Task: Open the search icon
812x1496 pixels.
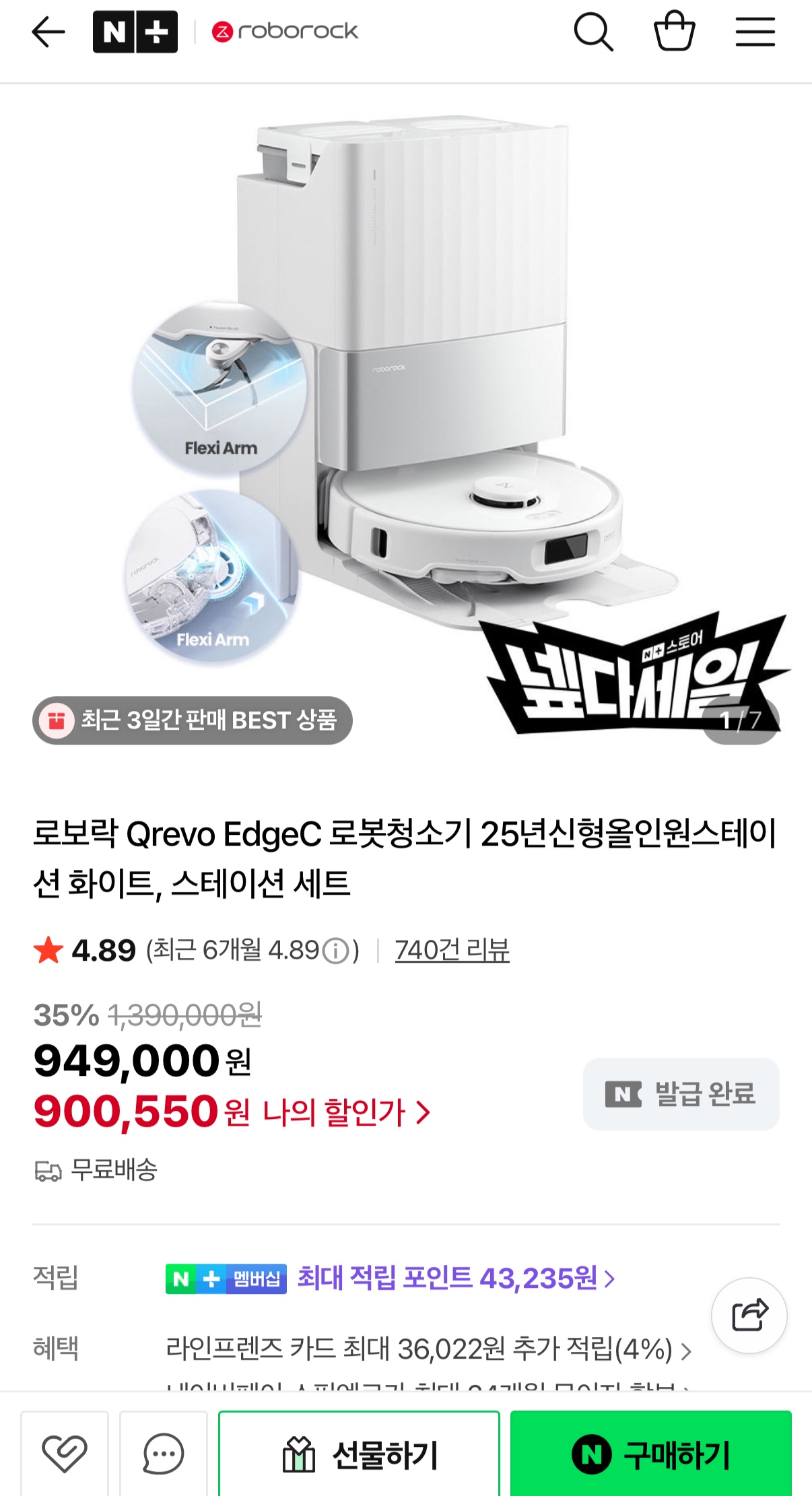Action: pos(593,32)
